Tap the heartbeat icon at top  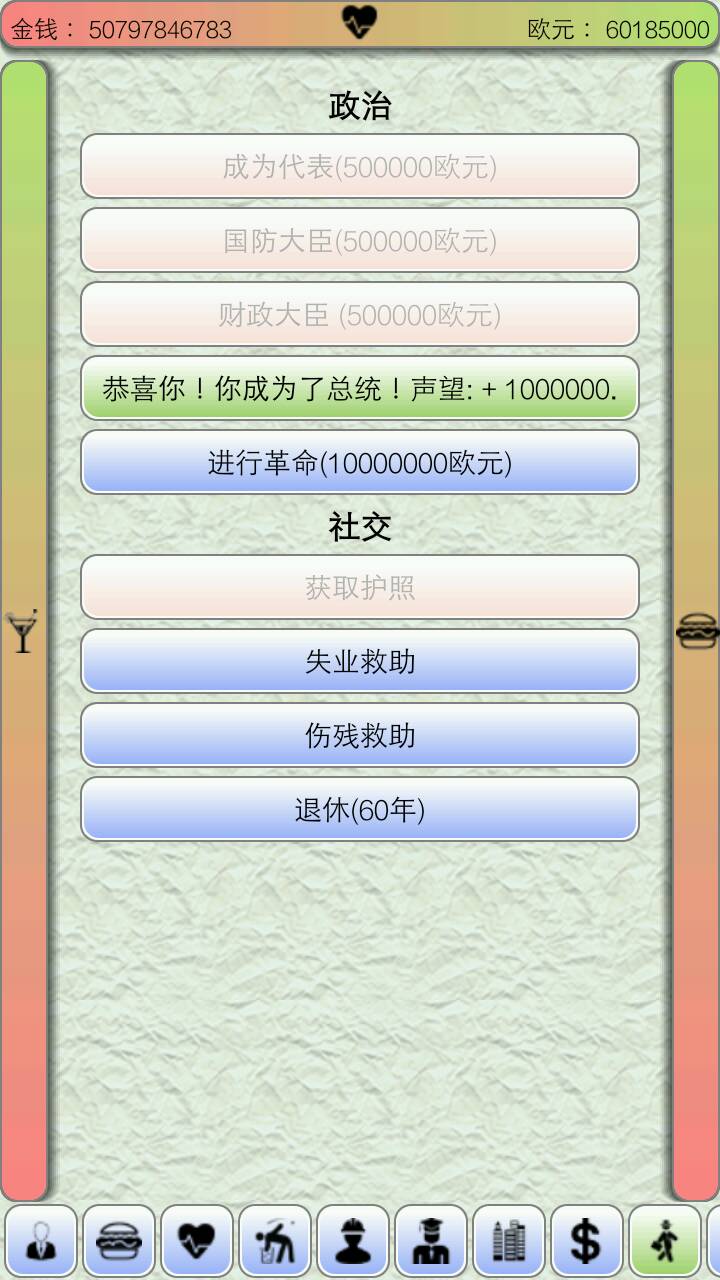359,21
